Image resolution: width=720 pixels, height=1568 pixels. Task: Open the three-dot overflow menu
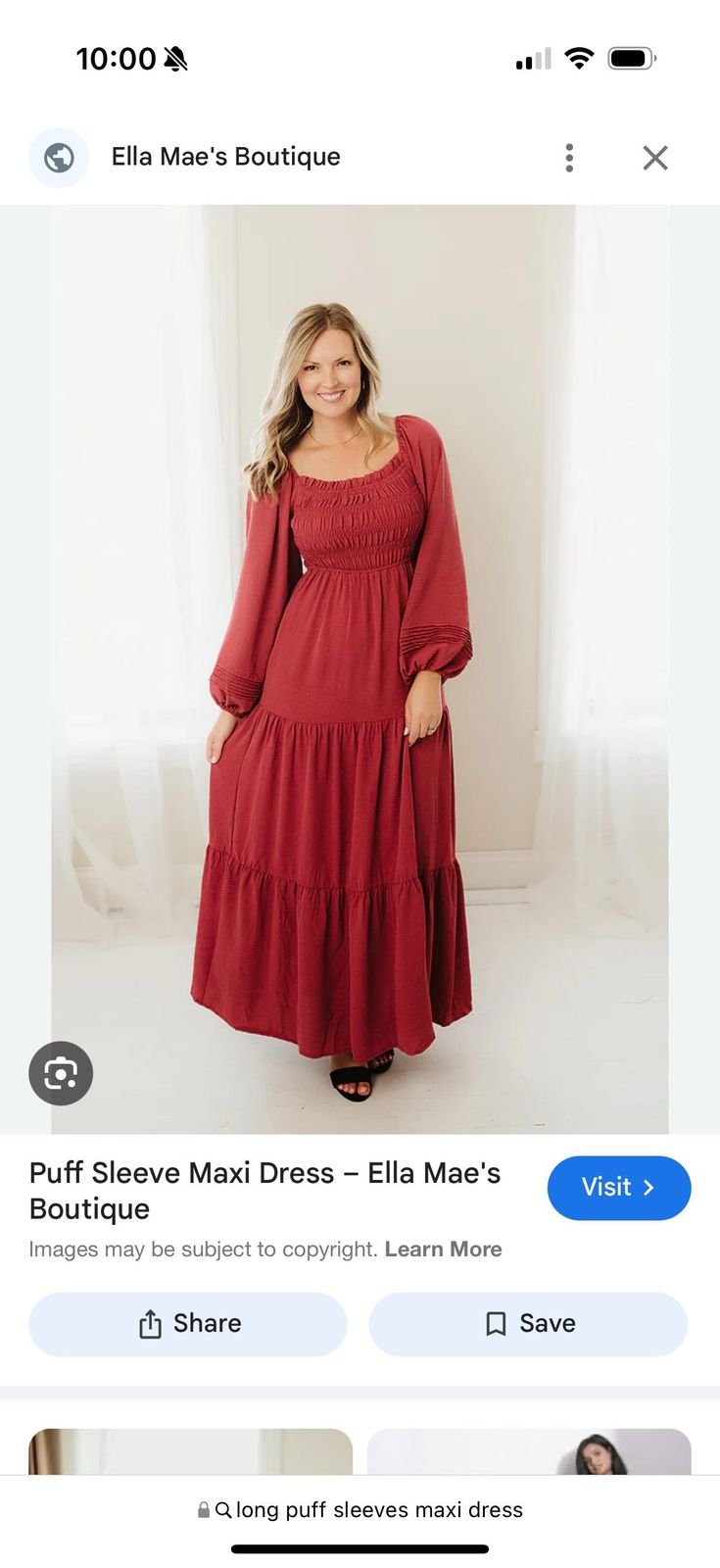point(569,158)
